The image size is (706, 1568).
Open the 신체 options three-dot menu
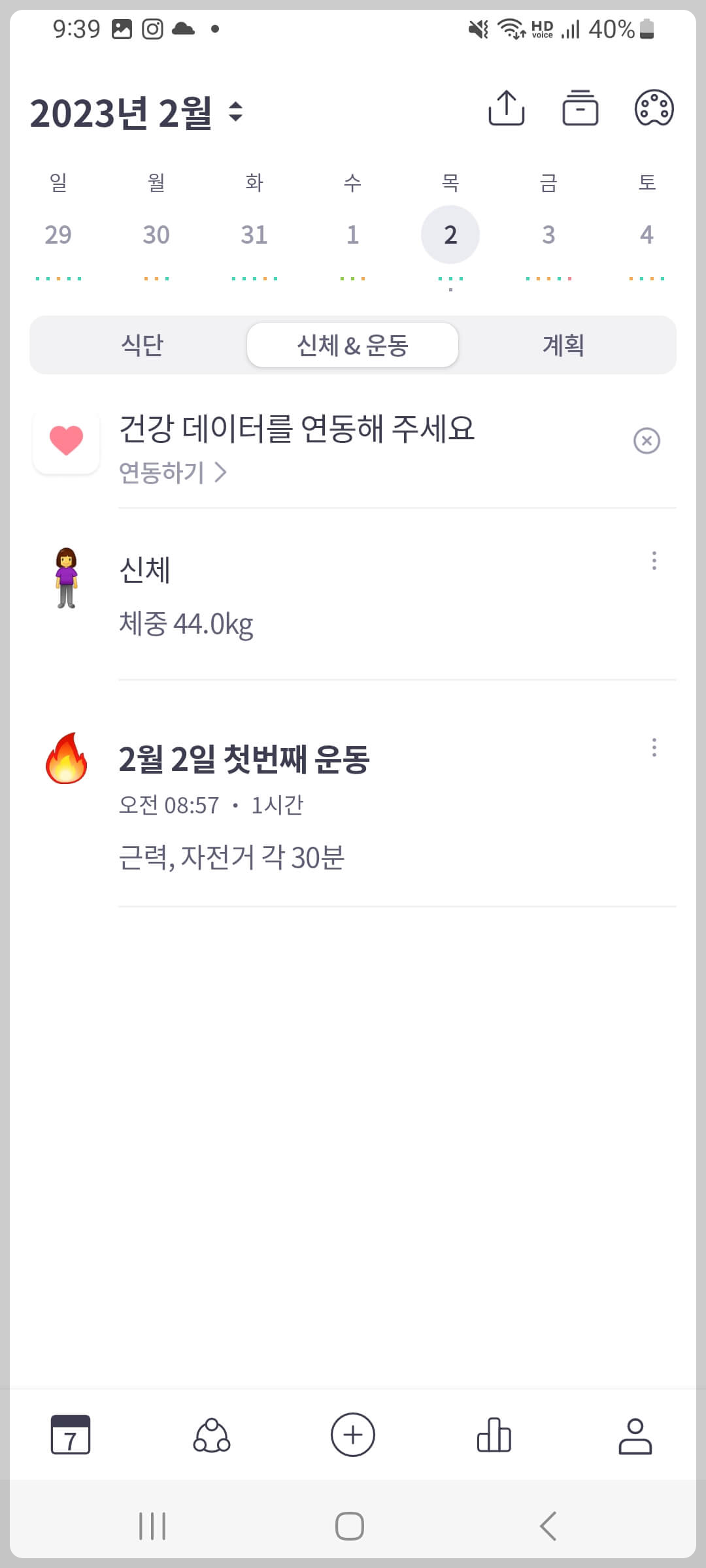pyautogui.click(x=654, y=561)
